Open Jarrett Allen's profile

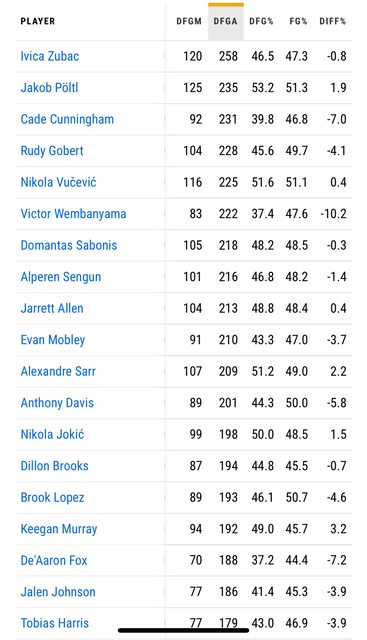(52, 308)
